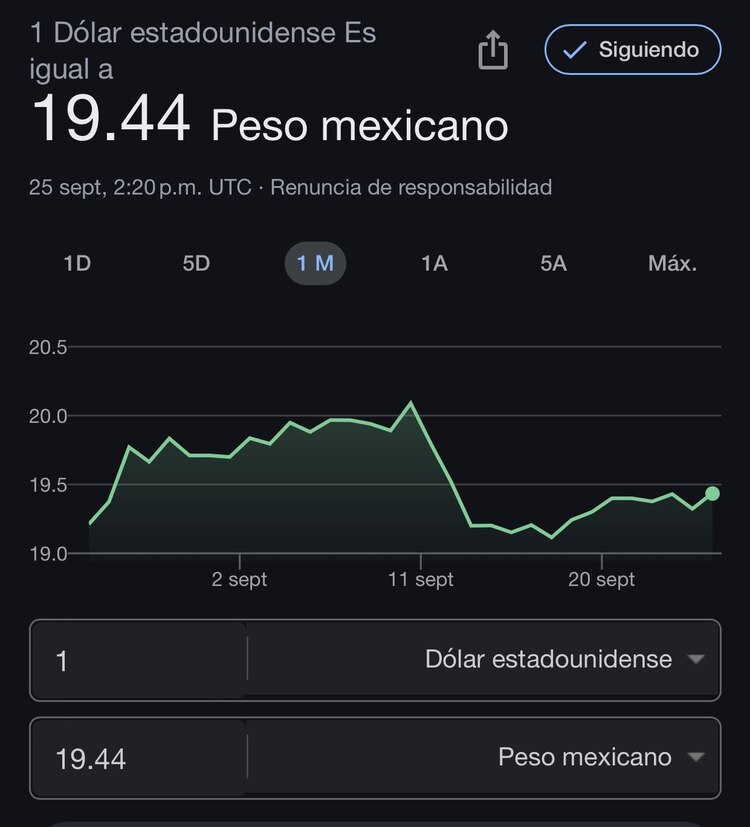
Task: Select the active 1M month view
Action: tap(315, 263)
